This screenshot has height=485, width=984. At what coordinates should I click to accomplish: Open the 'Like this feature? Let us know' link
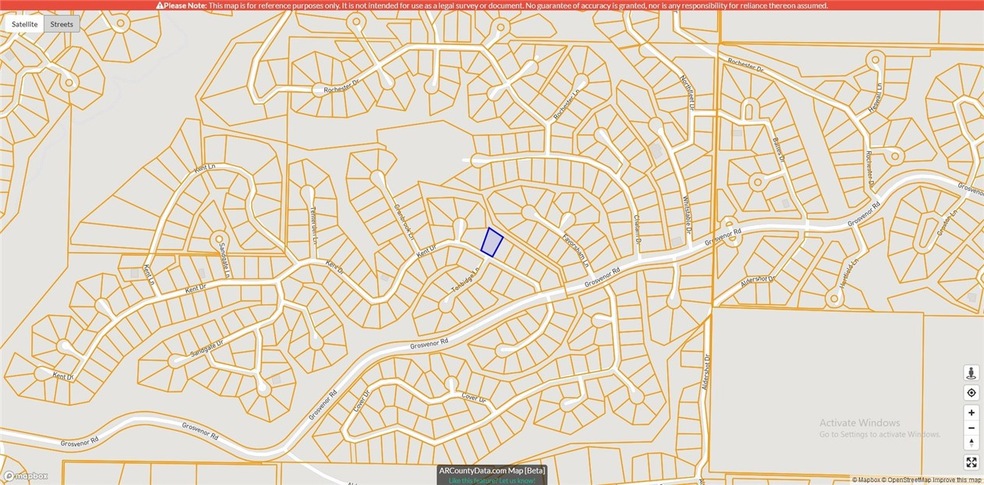491,481
